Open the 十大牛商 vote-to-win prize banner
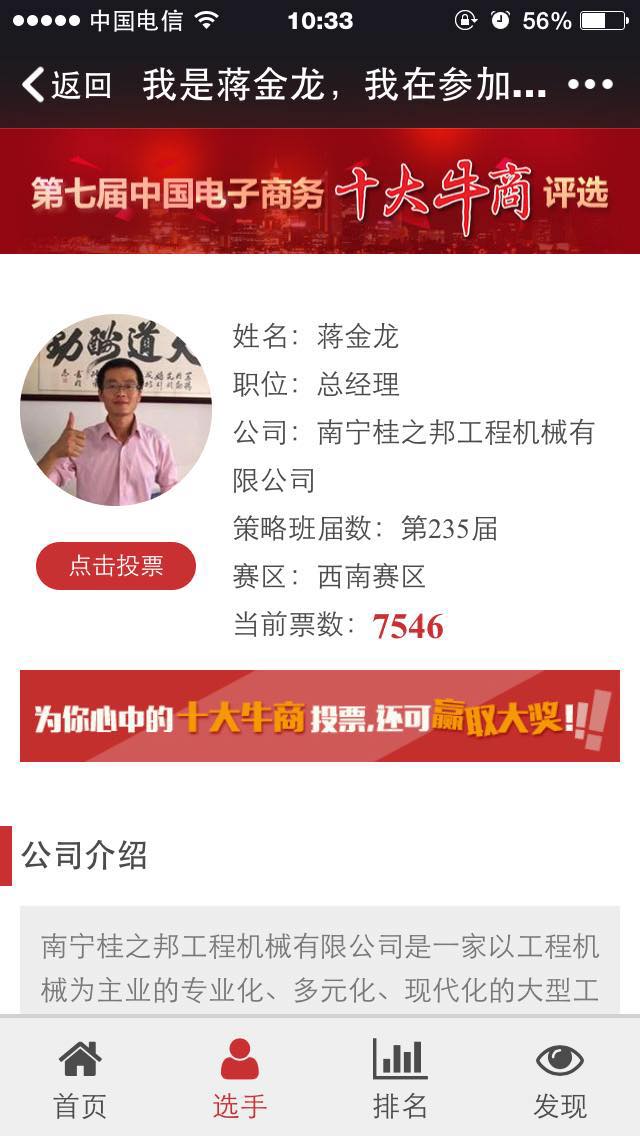Screen dimensions: 640x1136 point(320,716)
